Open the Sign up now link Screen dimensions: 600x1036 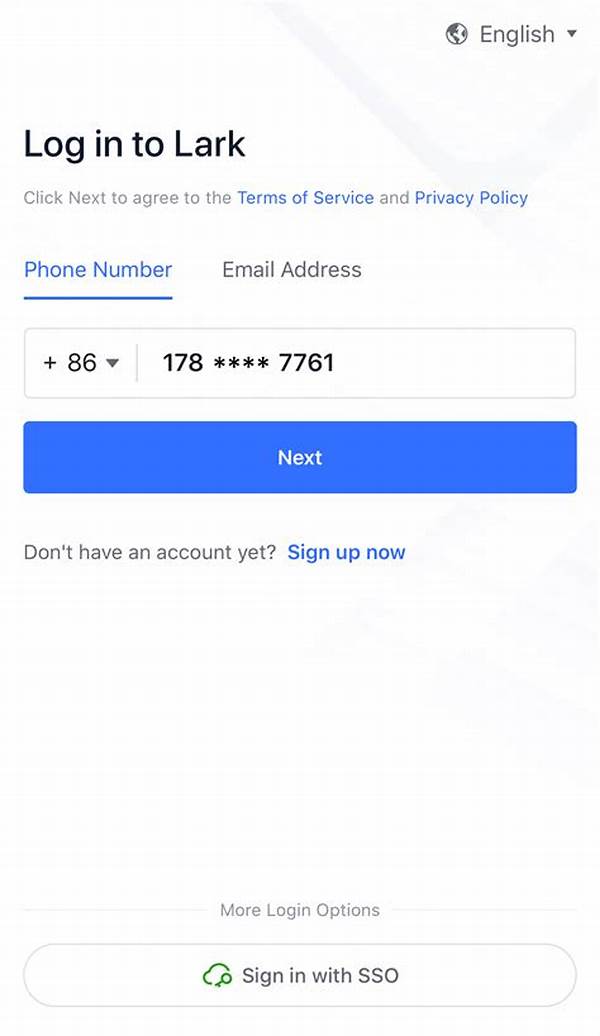coord(346,552)
